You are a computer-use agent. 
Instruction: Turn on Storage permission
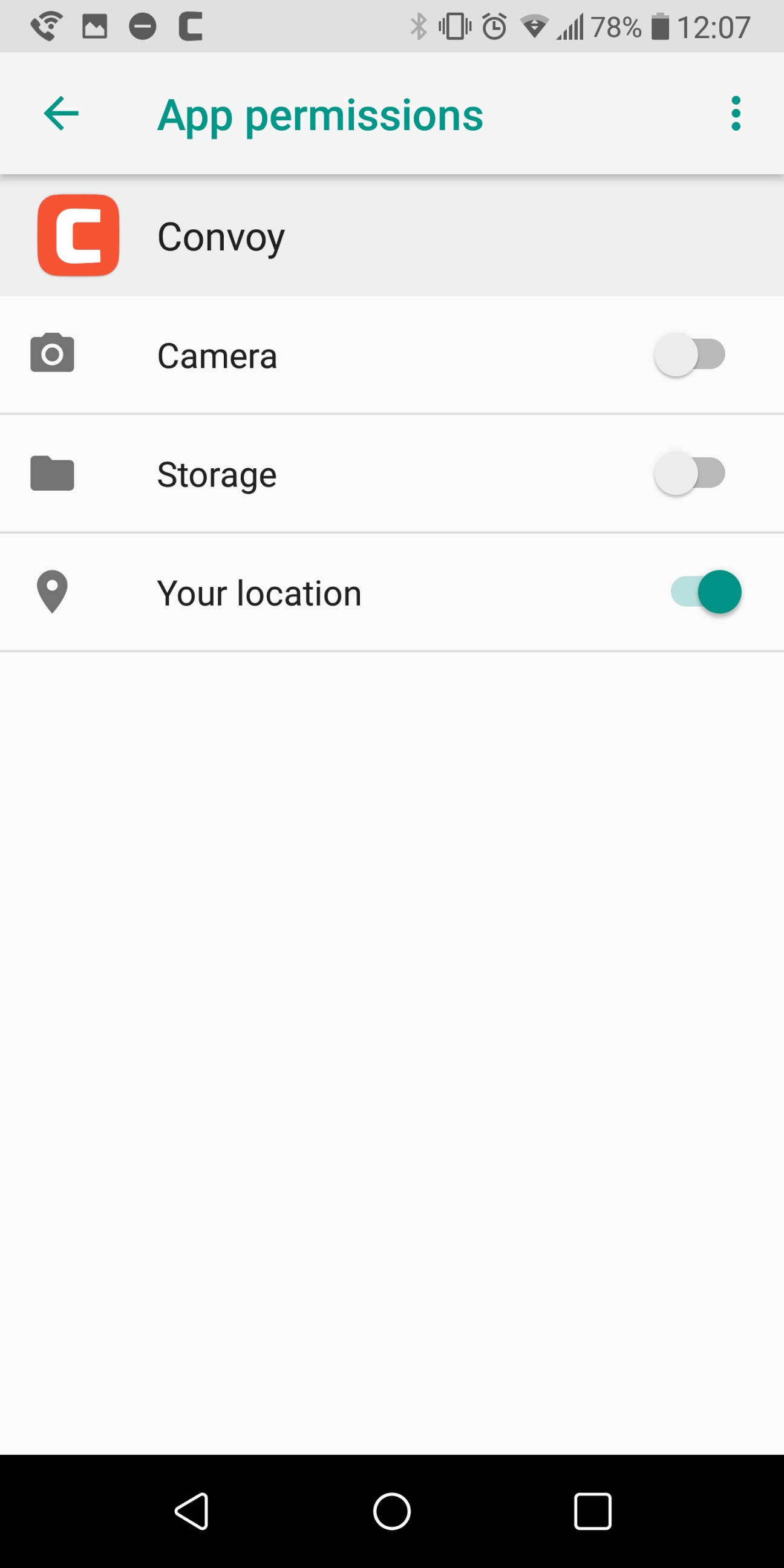689,474
